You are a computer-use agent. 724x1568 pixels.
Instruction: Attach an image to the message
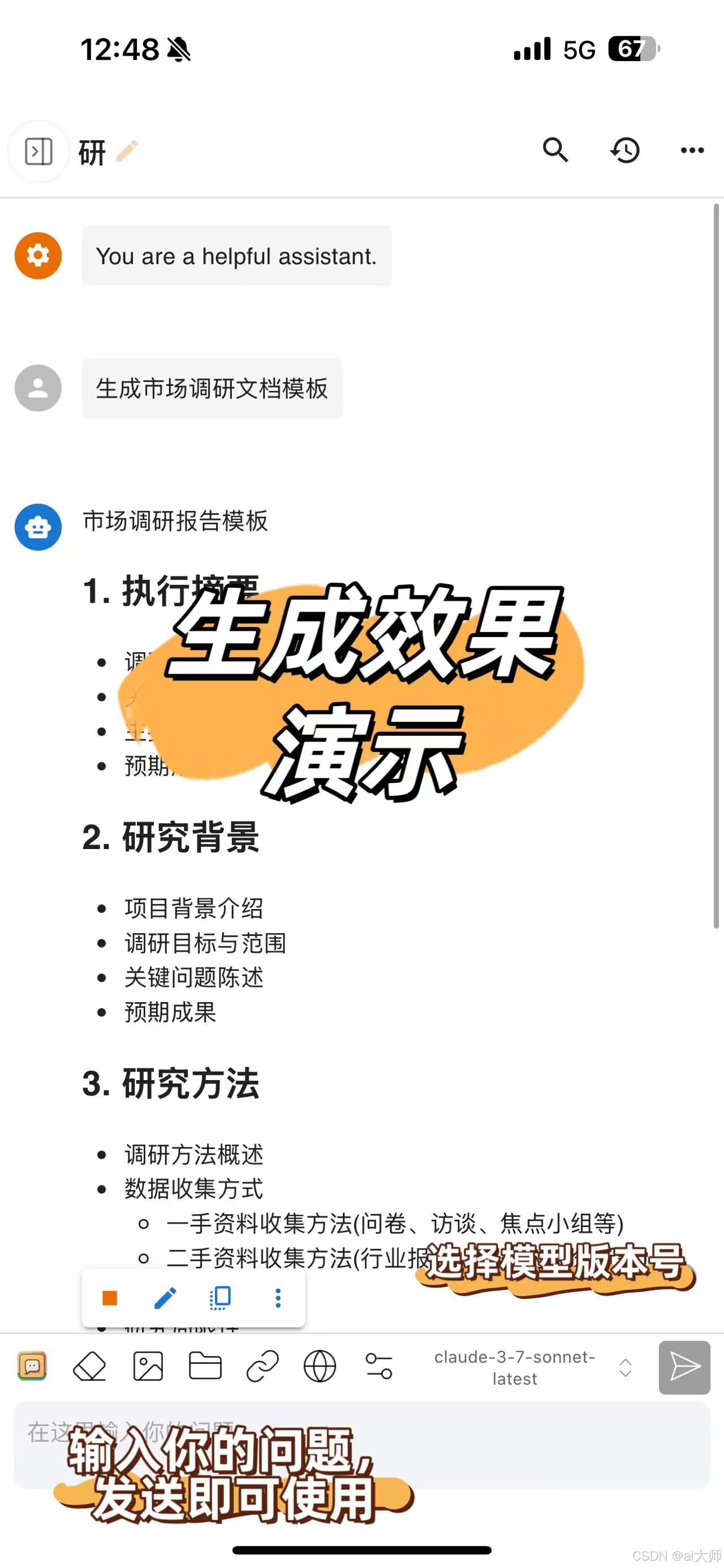click(148, 1367)
